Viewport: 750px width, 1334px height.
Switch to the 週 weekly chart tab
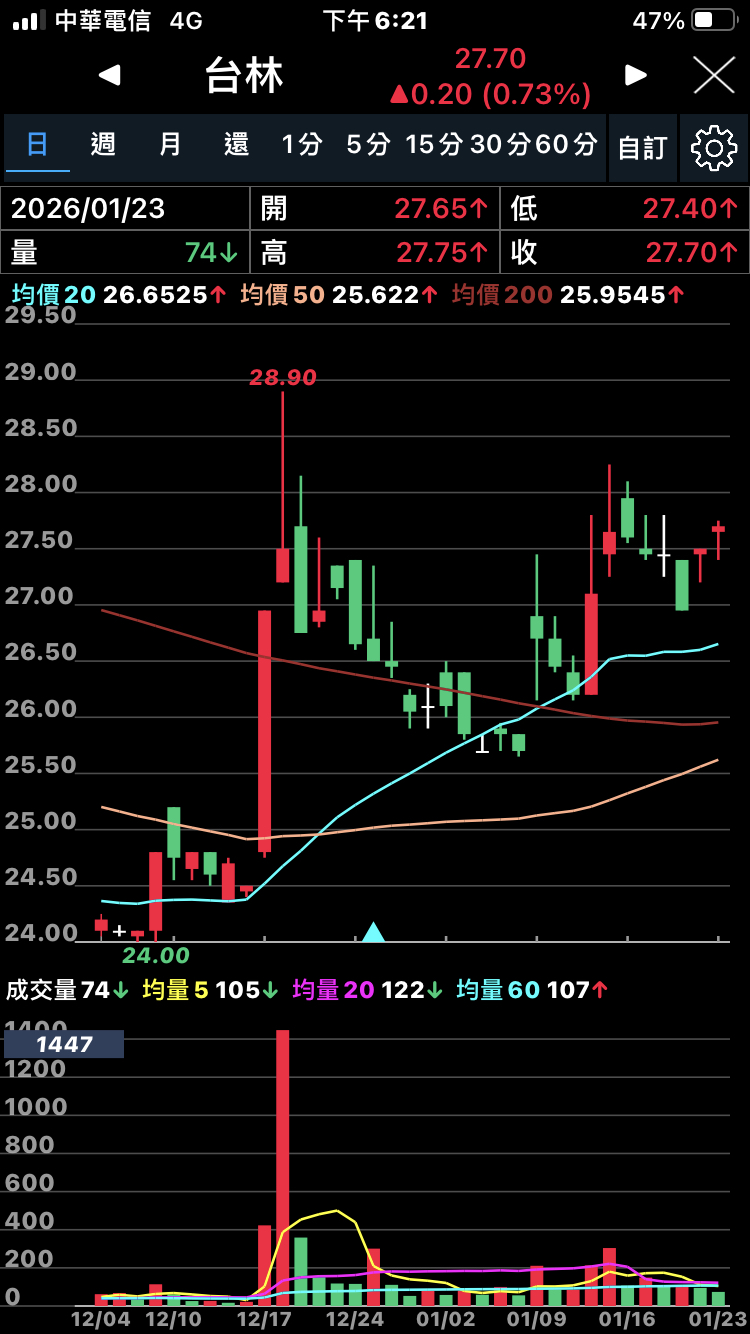tap(103, 144)
